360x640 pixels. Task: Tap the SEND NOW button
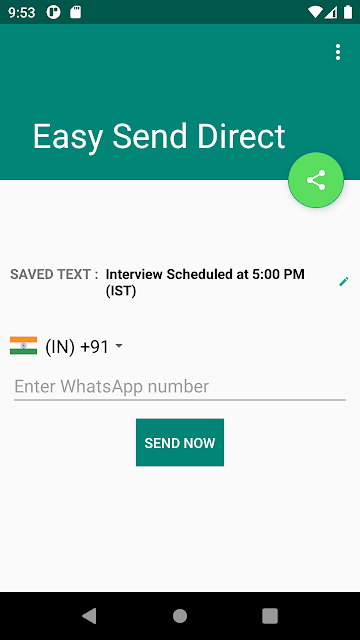tap(180, 442)
